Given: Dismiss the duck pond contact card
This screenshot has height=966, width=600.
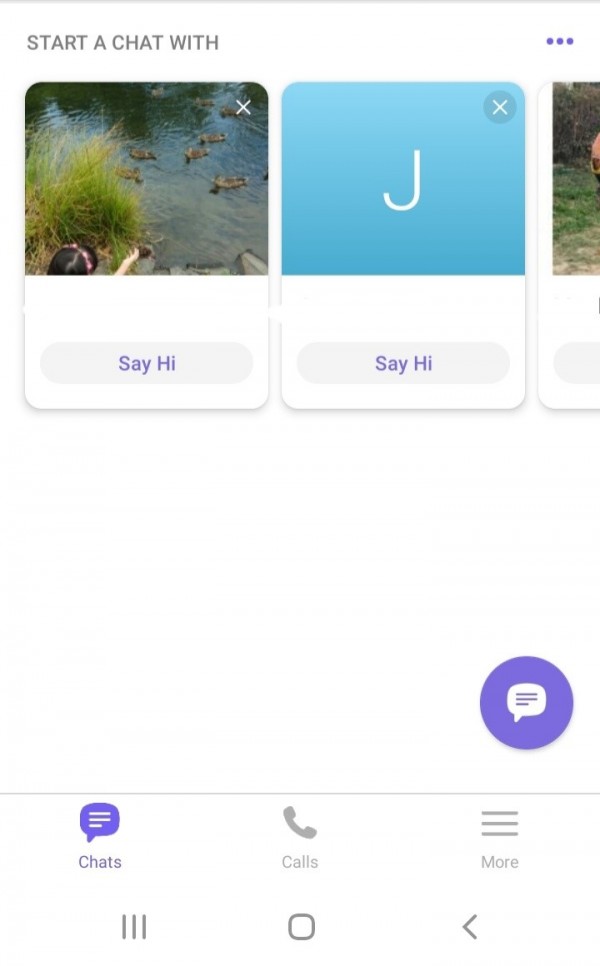Looking at the screenshot, I should 243,107.
